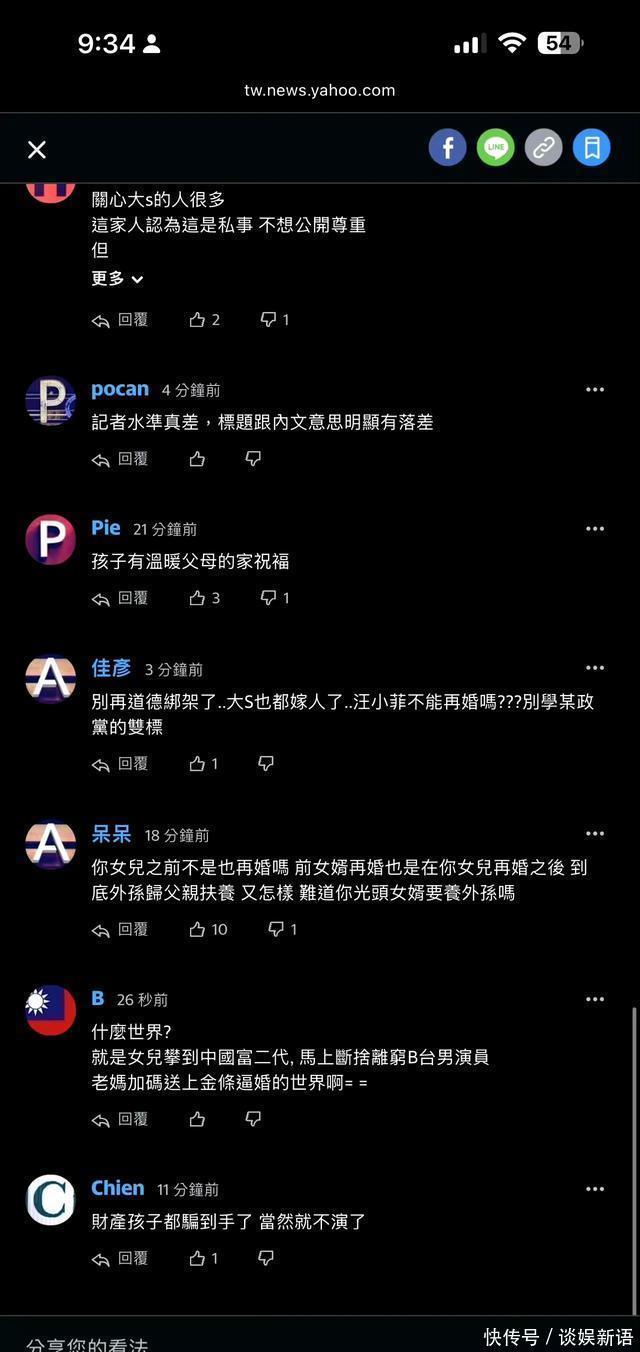Screen dimensions: 640x1352
Task: Like 呆呆's comment
Action: 208,930
